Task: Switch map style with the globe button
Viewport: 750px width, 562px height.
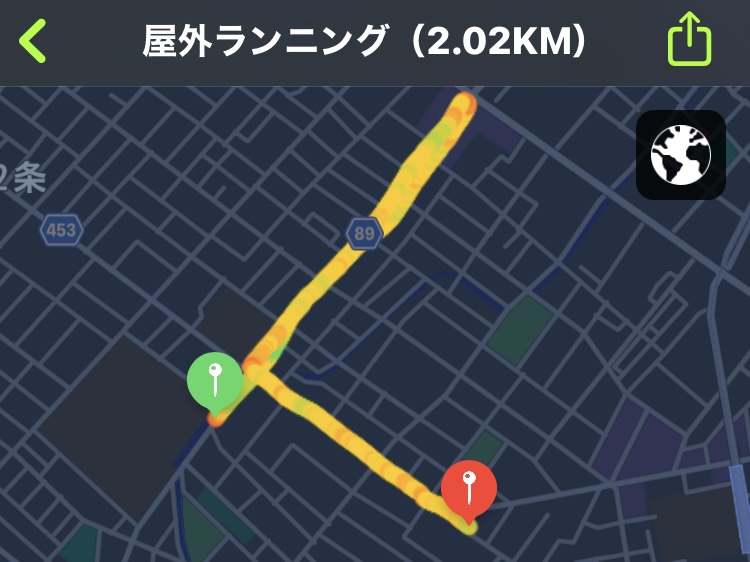Action: [x=680, y=155]
